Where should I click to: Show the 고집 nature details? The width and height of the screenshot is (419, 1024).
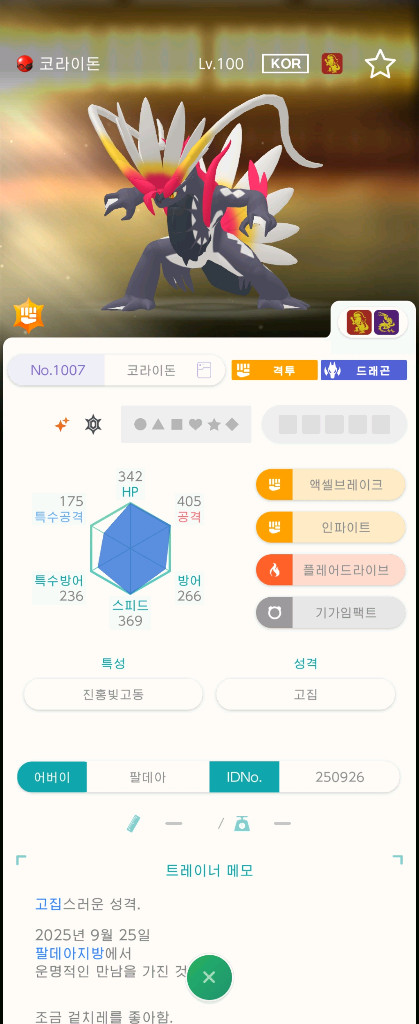[305, 694]
